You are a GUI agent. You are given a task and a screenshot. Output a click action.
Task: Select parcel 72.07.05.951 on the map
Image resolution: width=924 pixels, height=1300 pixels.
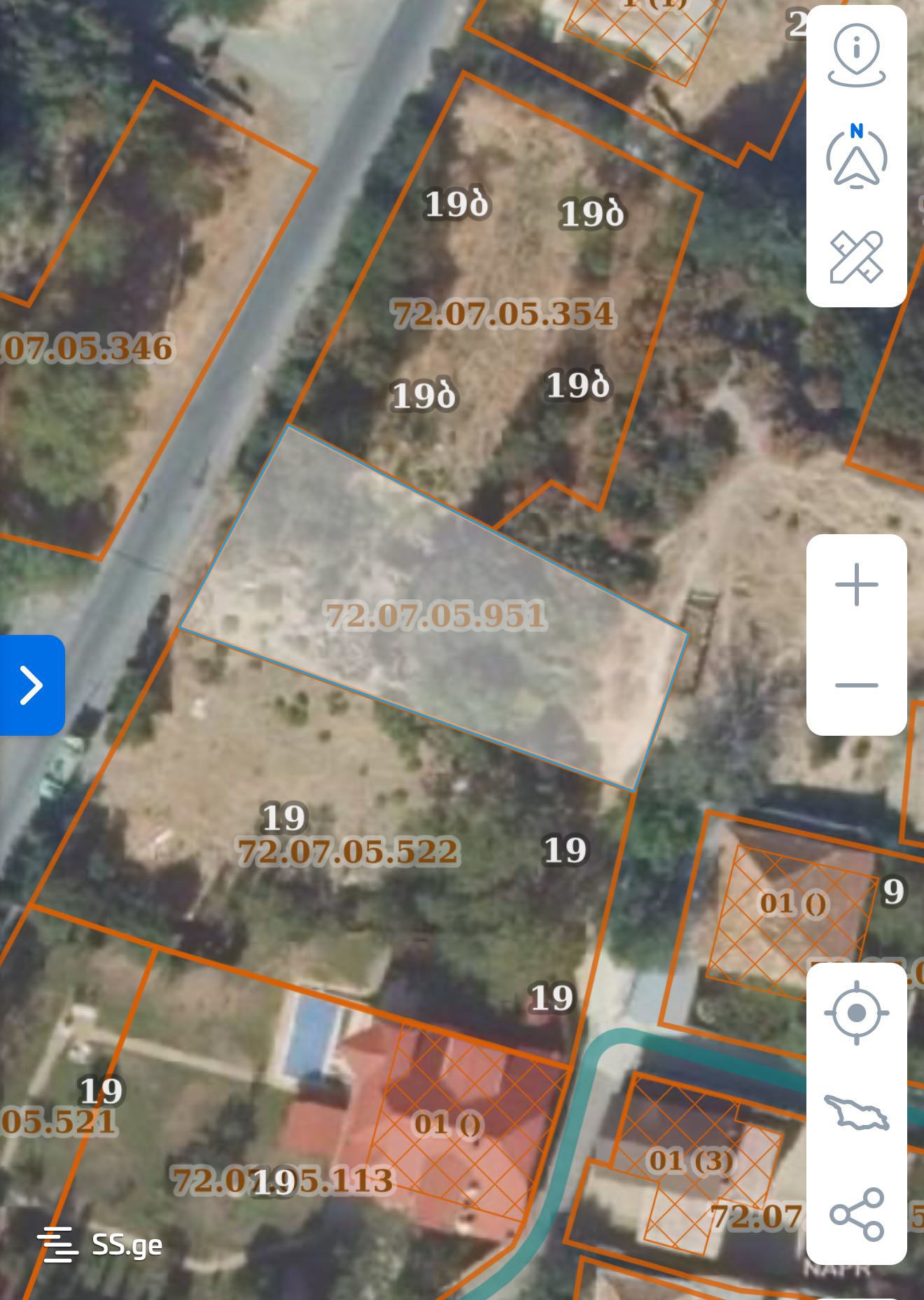[x=435, y=615]
